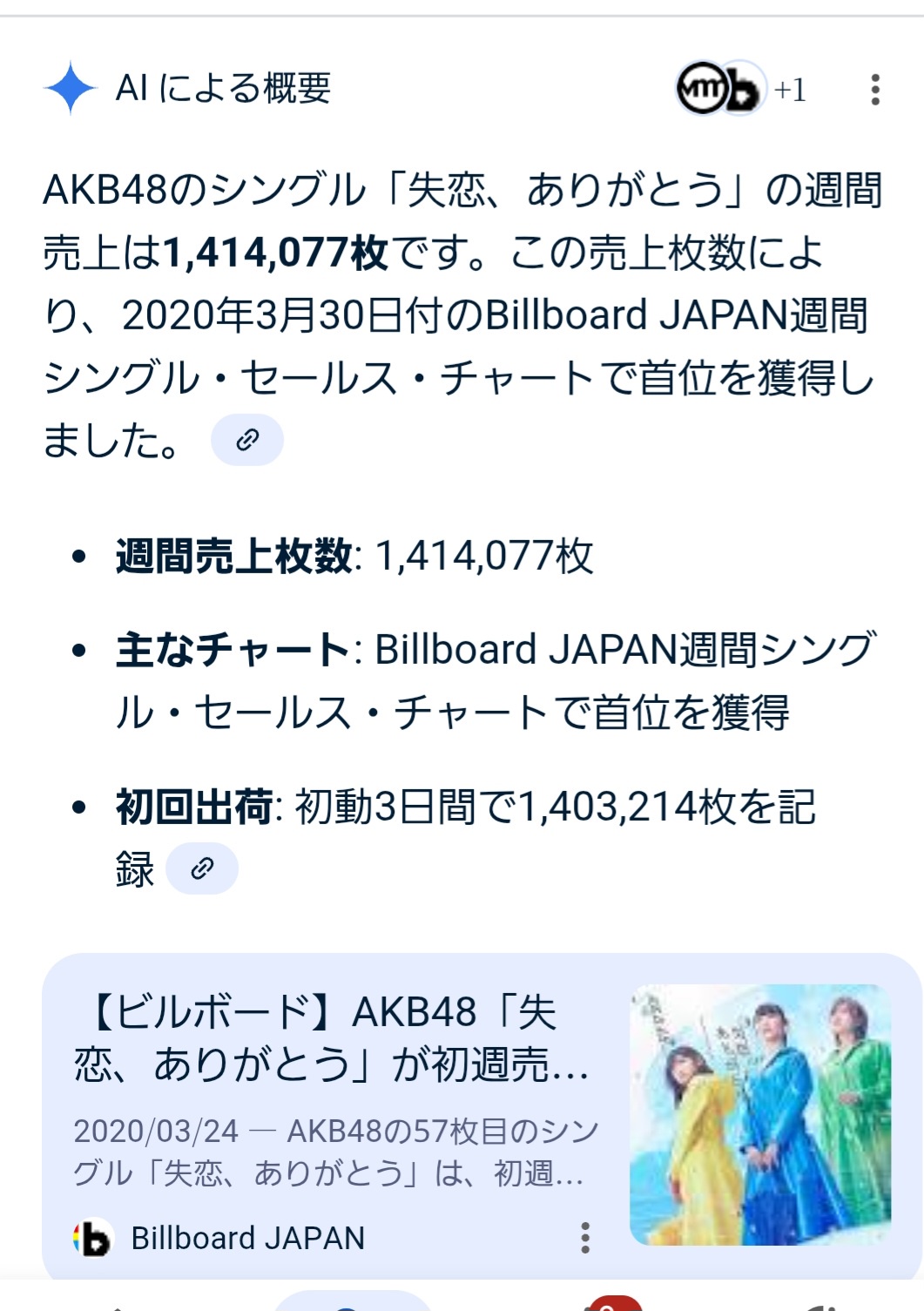
Task: Open the source icons with +1
Action: coord(742,89)
